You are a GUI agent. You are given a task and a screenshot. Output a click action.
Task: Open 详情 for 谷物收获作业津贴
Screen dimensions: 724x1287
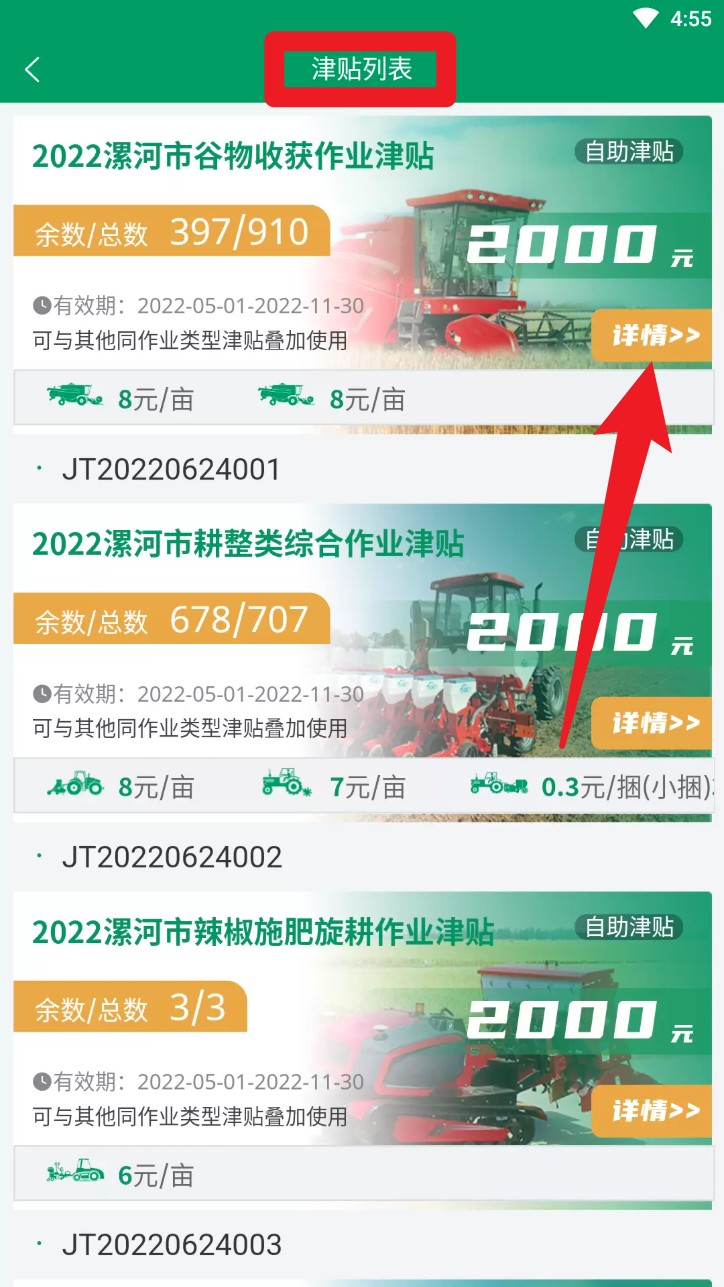(x=655, y=335)
